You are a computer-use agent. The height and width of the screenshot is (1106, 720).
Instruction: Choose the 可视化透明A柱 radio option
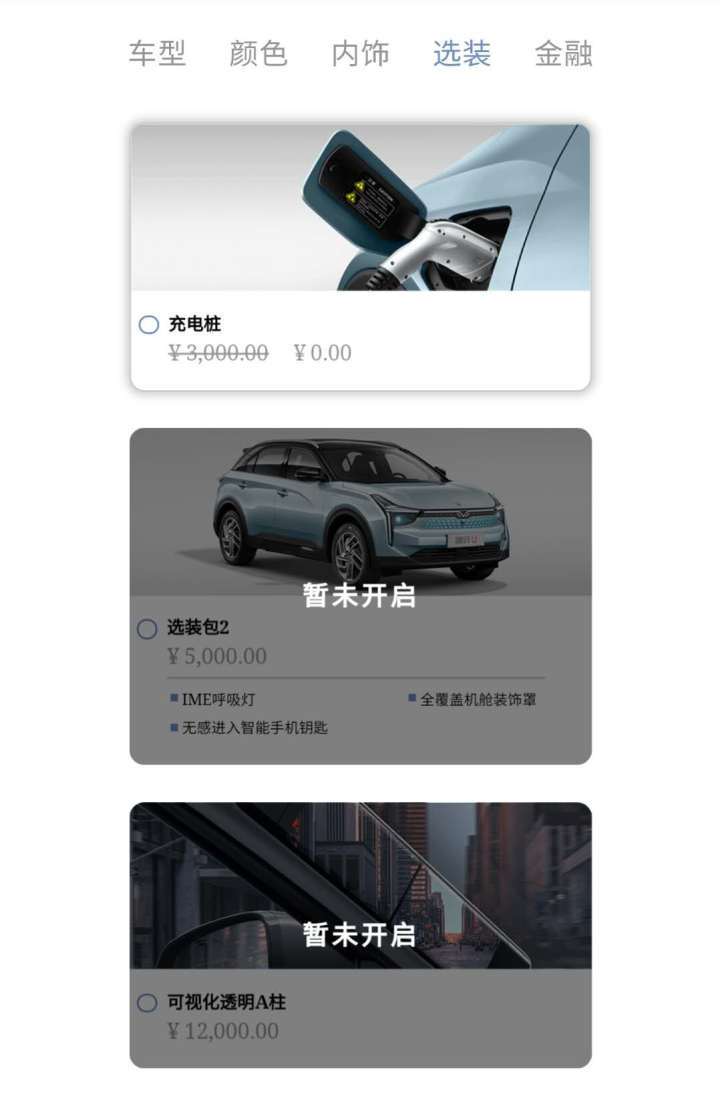(147, 1003)
